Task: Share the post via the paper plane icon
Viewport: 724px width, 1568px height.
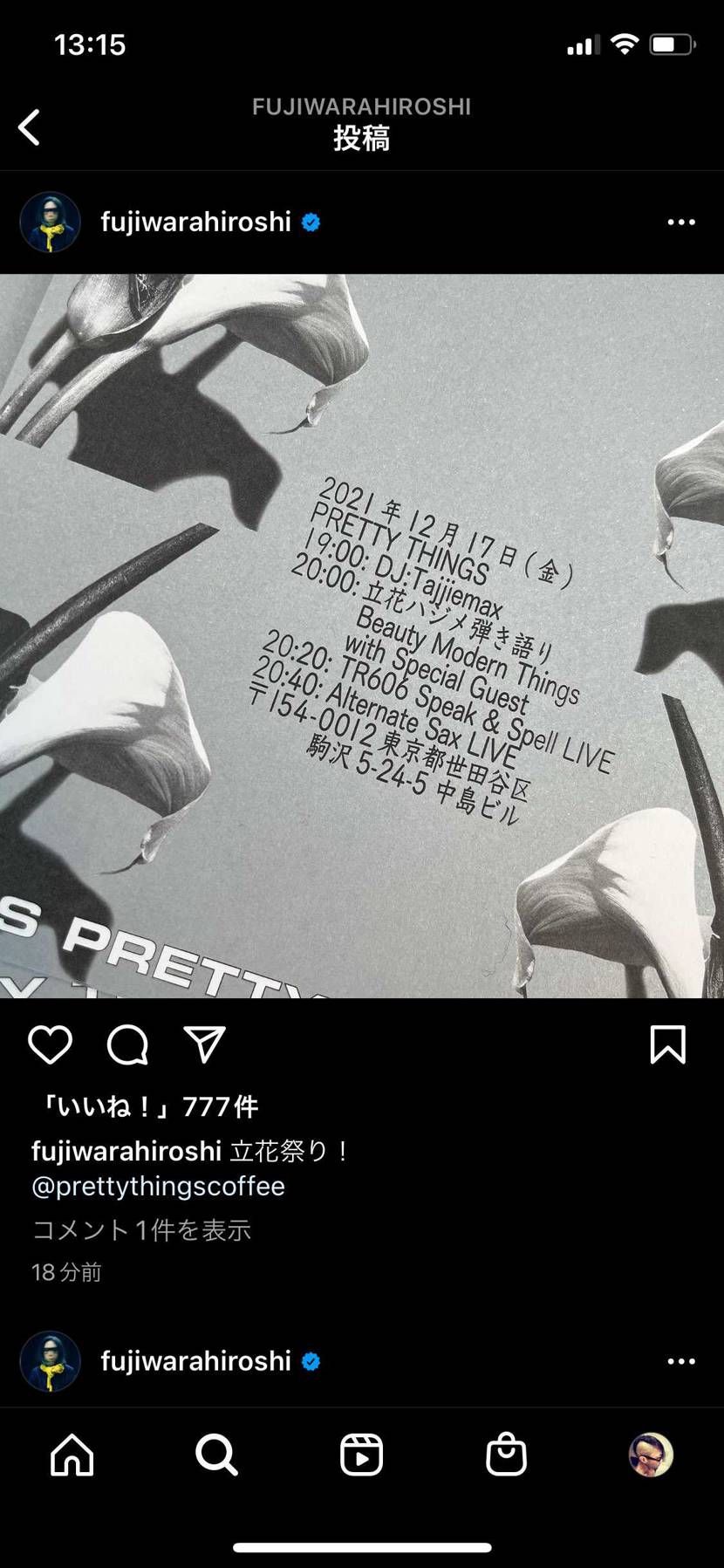Action: (205, 1044)
